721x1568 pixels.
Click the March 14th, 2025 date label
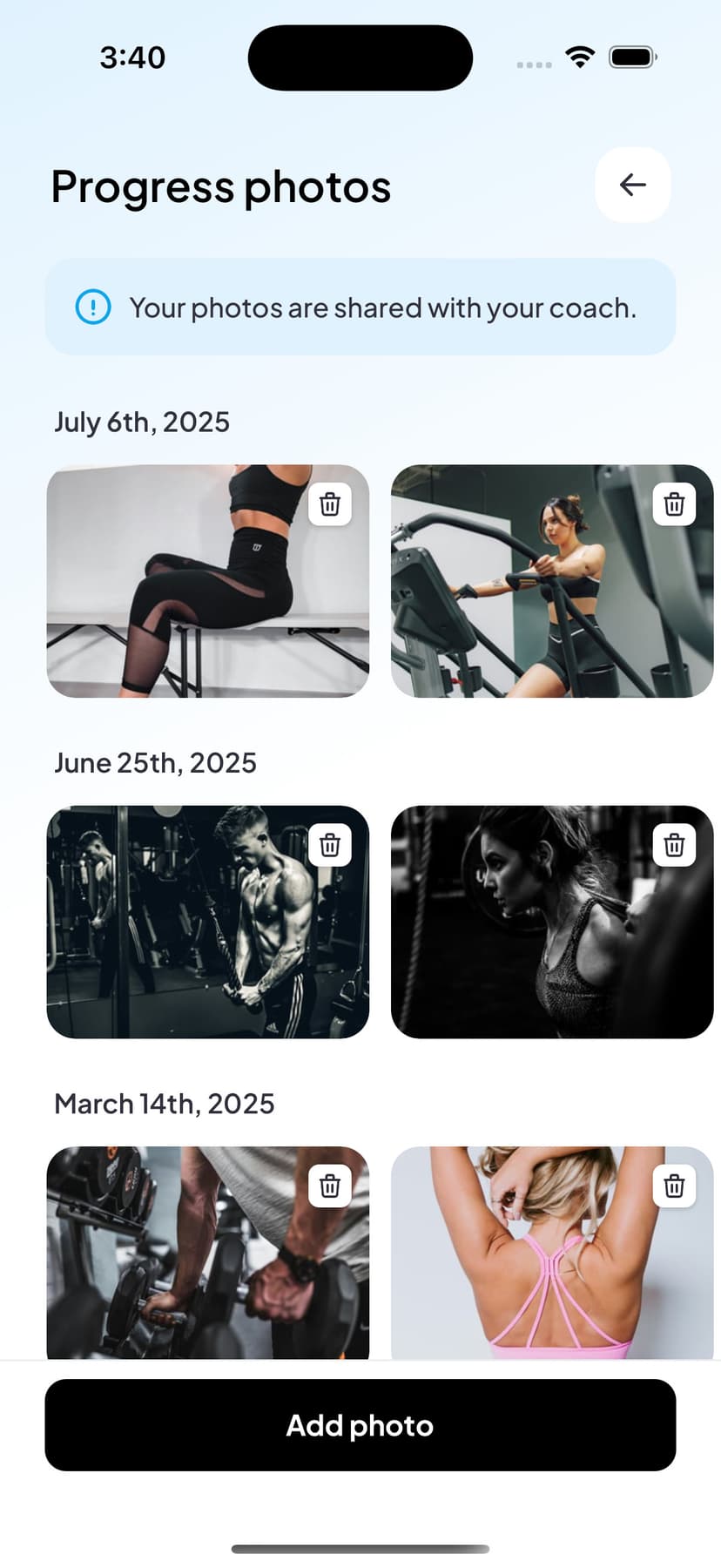pyautogui.click(x=165, y=1104)
